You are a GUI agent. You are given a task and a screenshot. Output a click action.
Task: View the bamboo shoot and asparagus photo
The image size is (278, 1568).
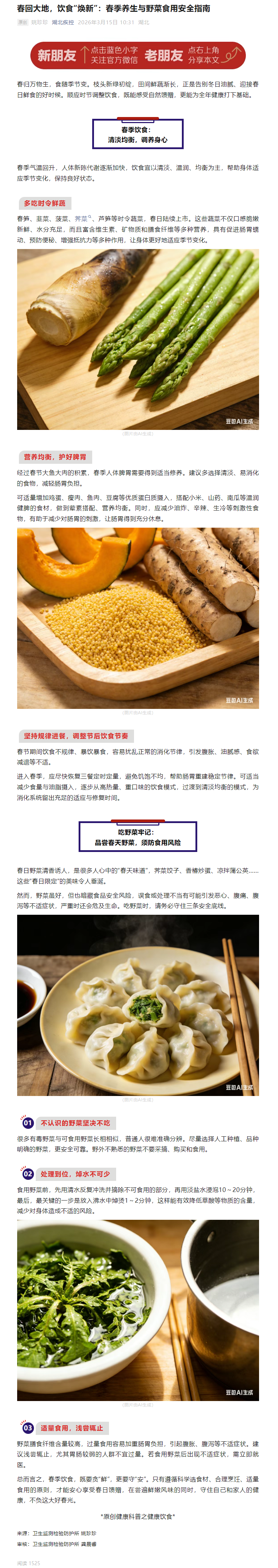(x=138, y=339)
